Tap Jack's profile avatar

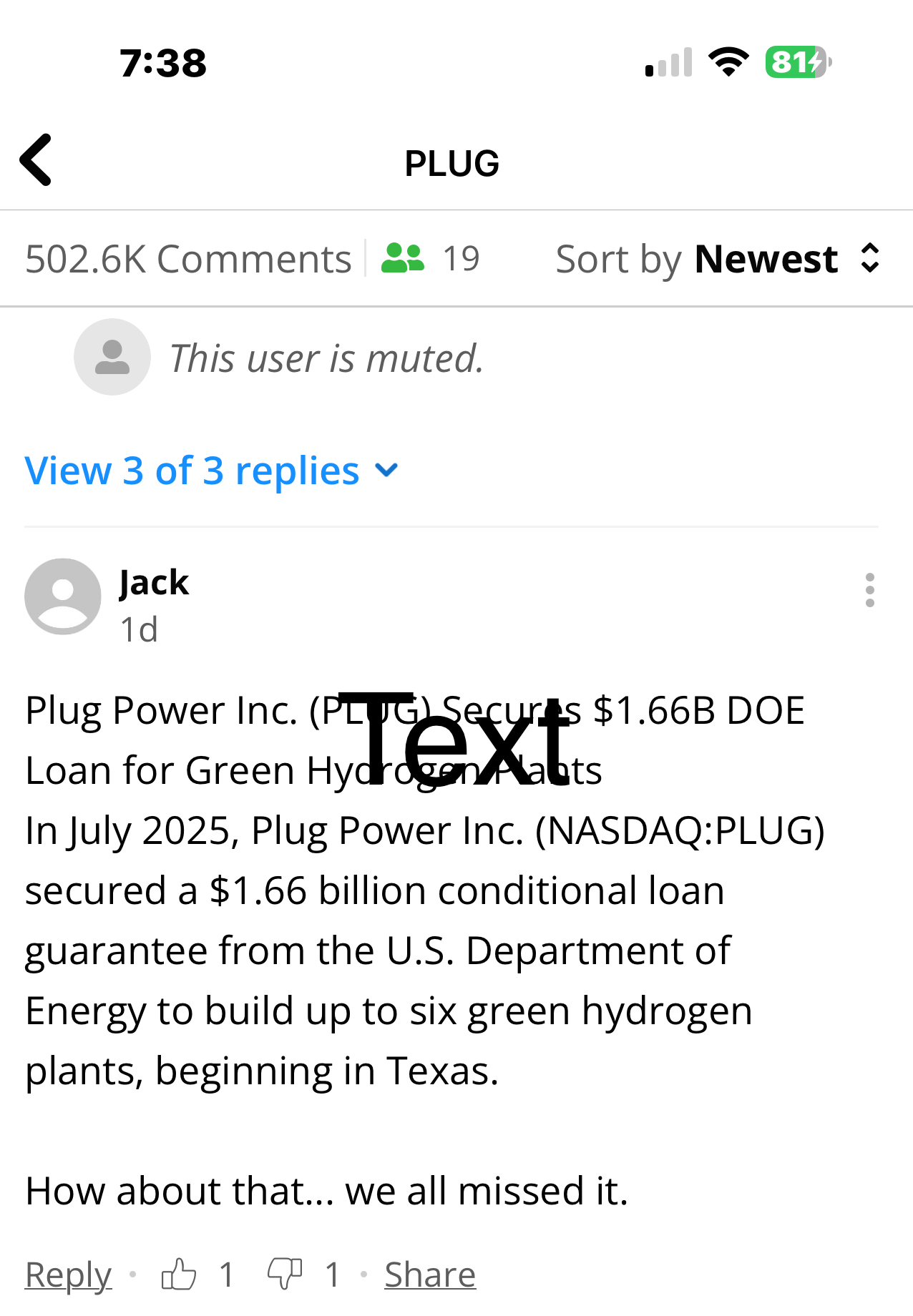coord(63,596)
